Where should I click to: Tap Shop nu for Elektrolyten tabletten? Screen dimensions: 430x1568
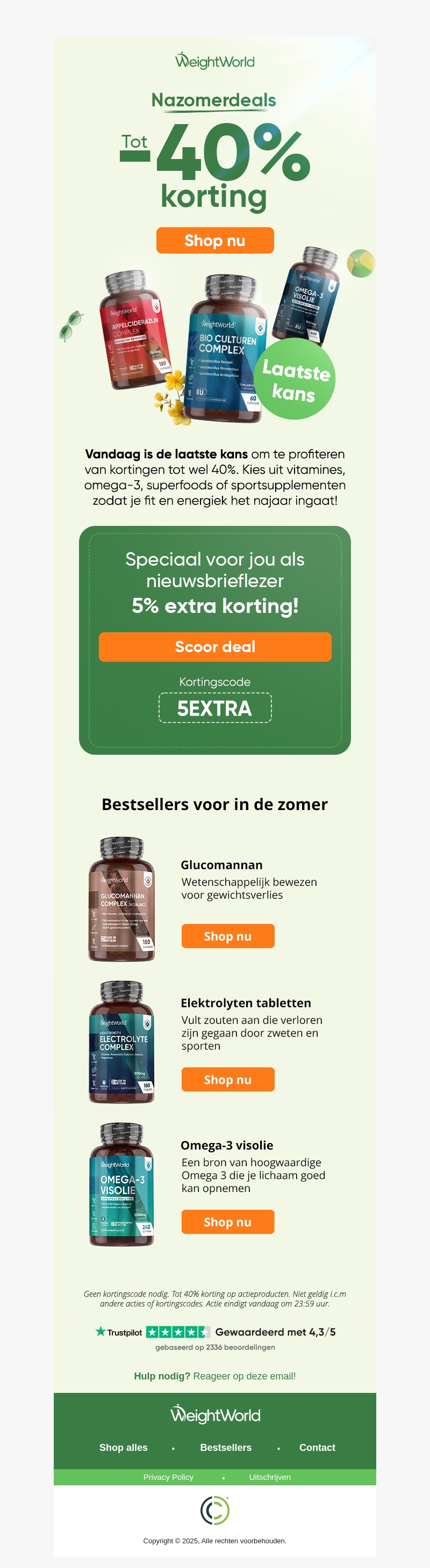pyautogui.click(x=228, y=1079)
